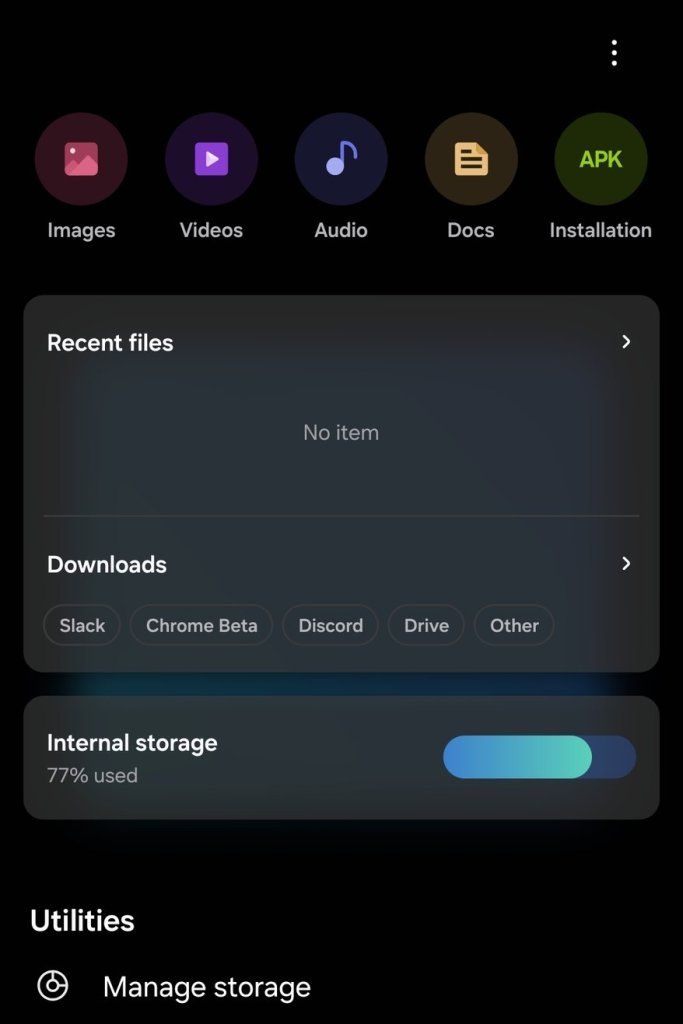
Task: Browse Audio files
Action: 341,160
